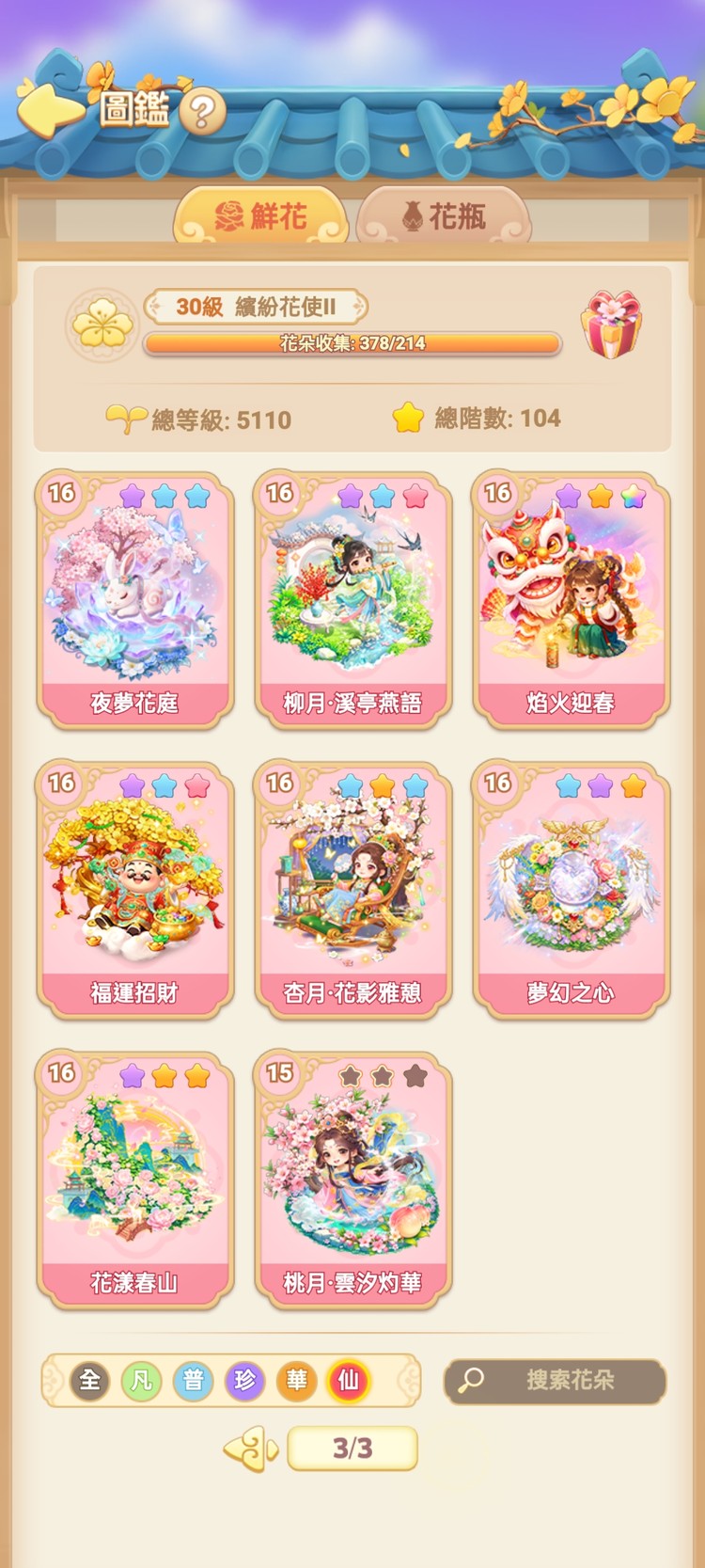Screen dimensions: 705x1568
Task: Tap the 花朵收集 378/214 progress bar
Action: (x=352, y=343)
